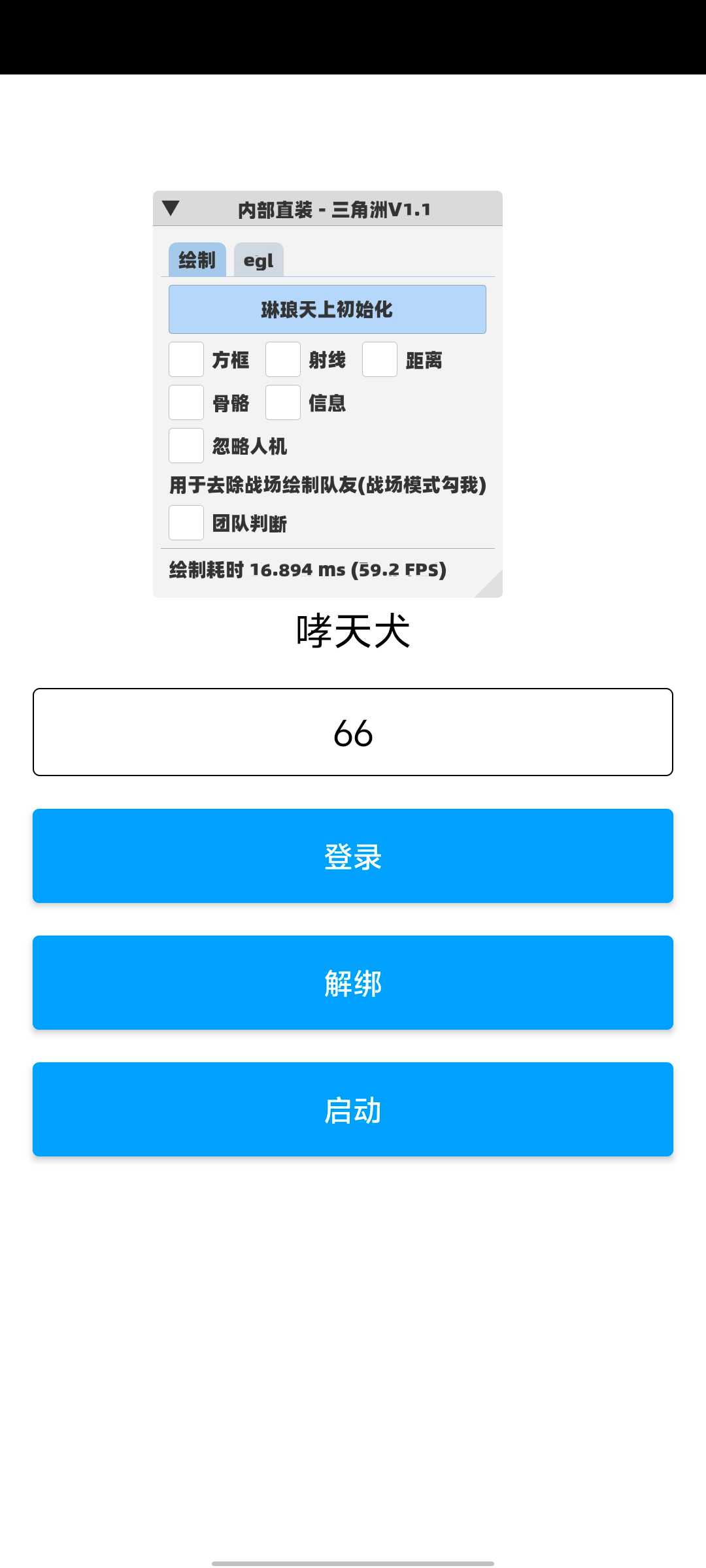Image resolution: width=706 pixels, height=1568 pixels.
Task: Toggle the 距离 checkbox
Action: (x=380, y=359)
